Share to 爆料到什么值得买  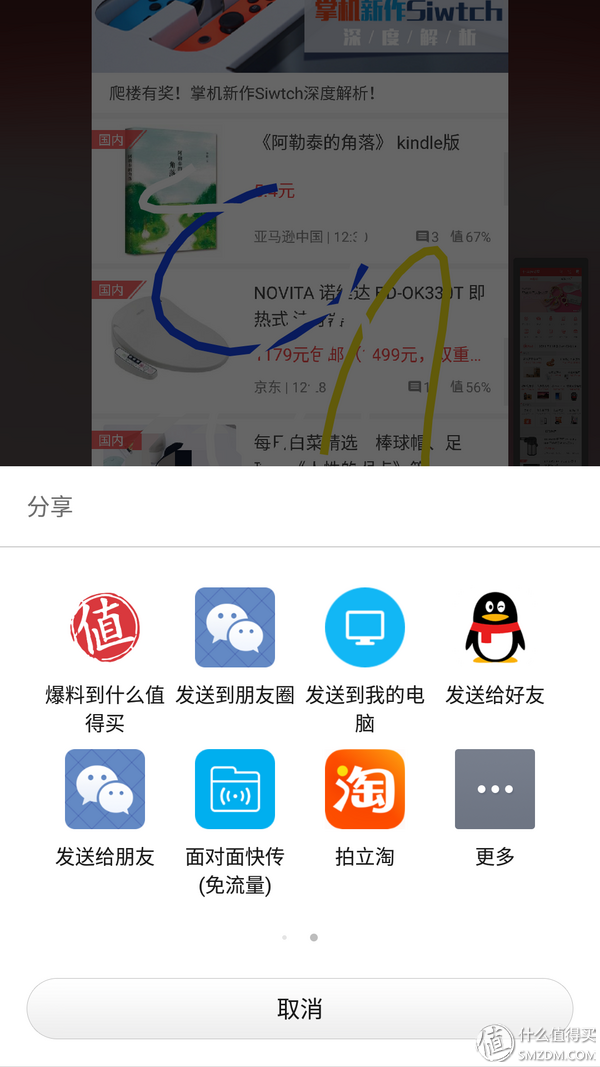(x=105, y=628)
